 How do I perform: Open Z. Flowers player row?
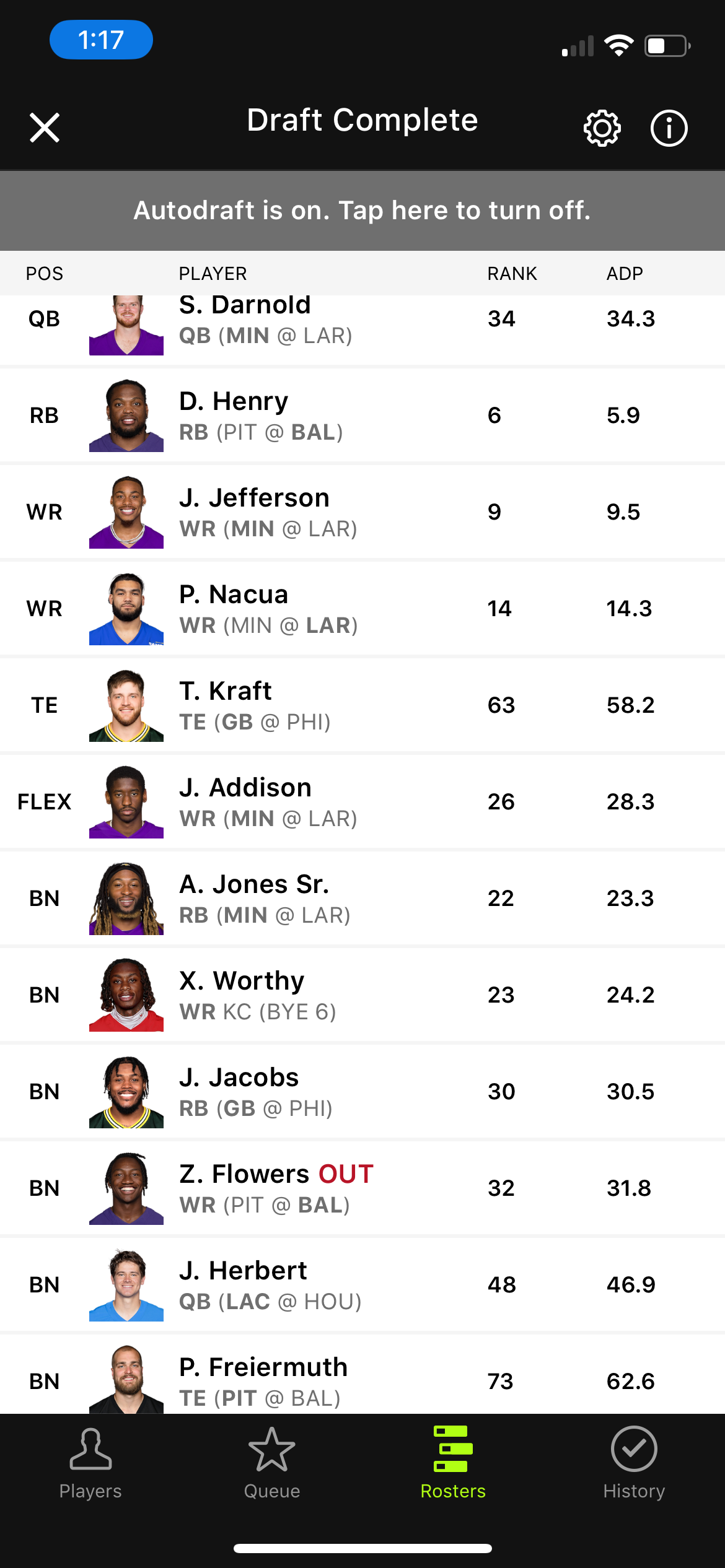point(362,1188)
